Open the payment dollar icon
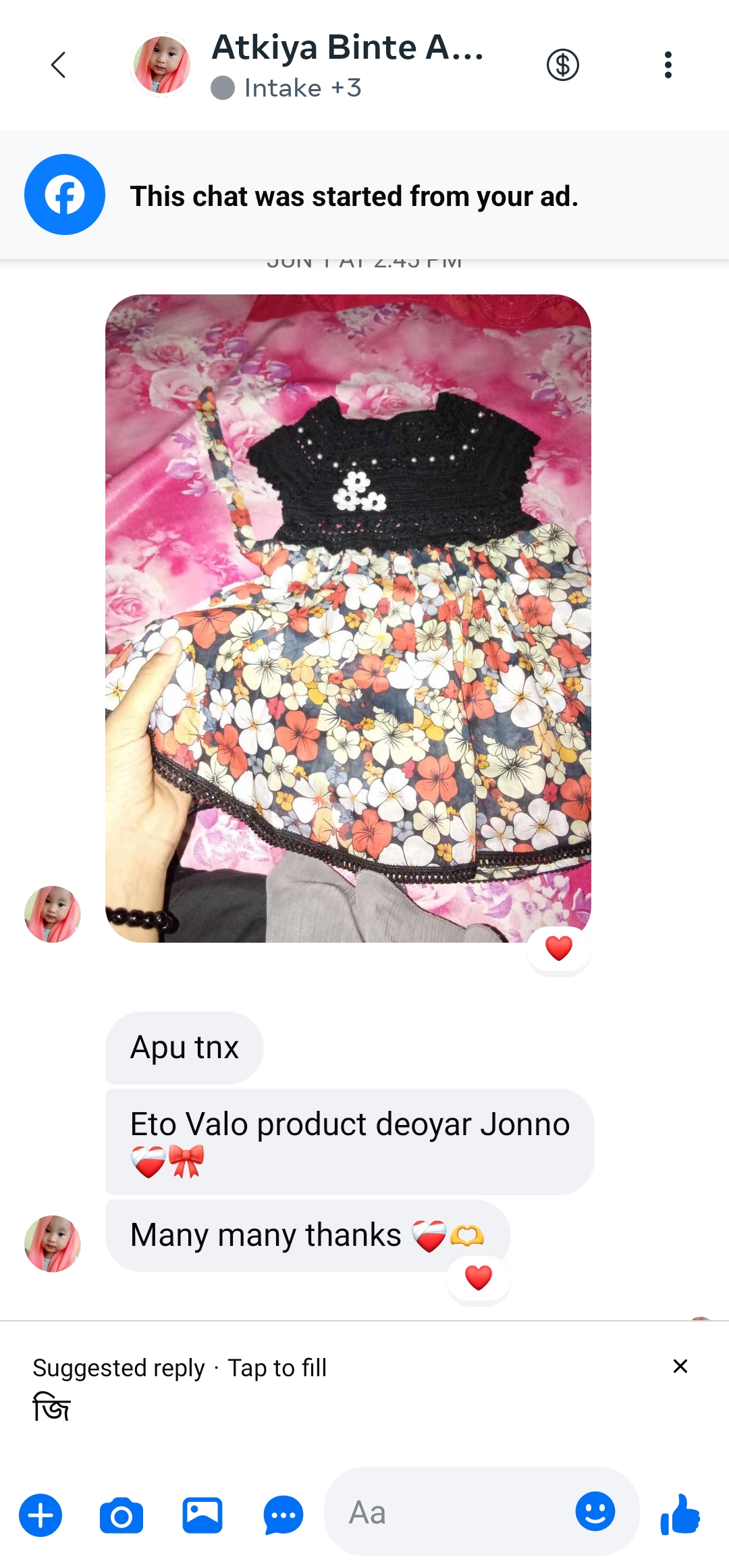729x1568 pixels. (562, 66)
